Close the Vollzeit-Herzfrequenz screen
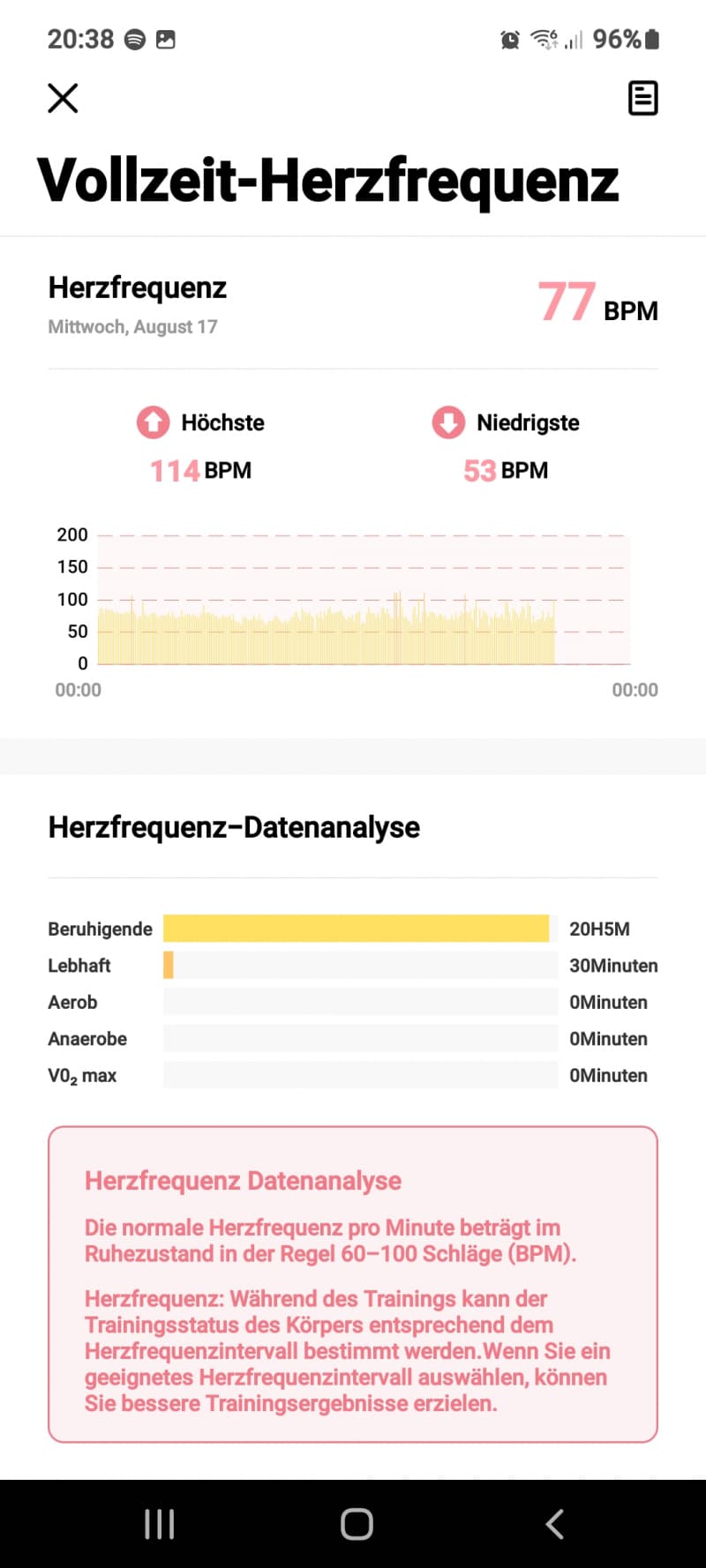 [63, 98]
